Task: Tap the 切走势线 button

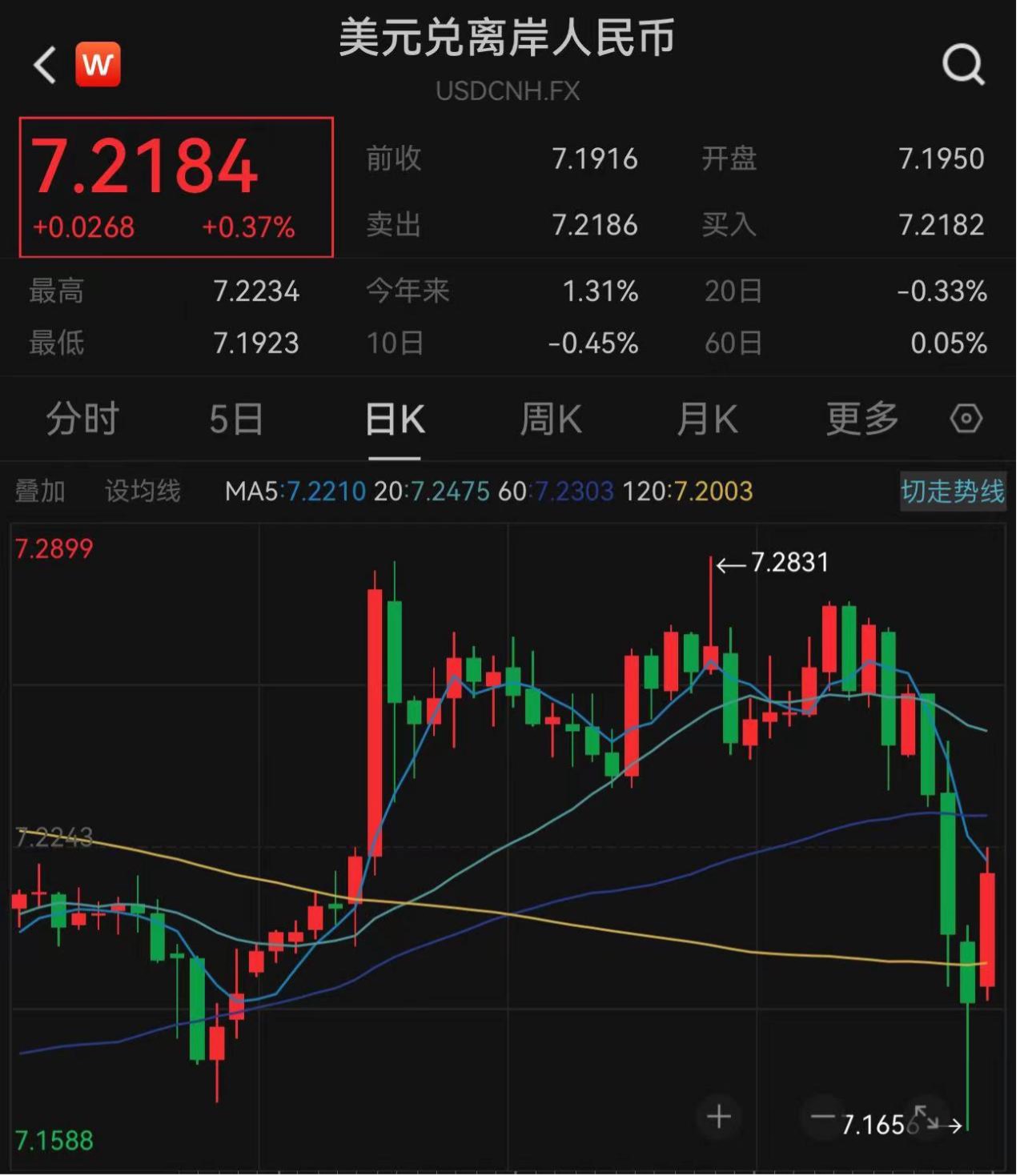Action: click(952, 491)
